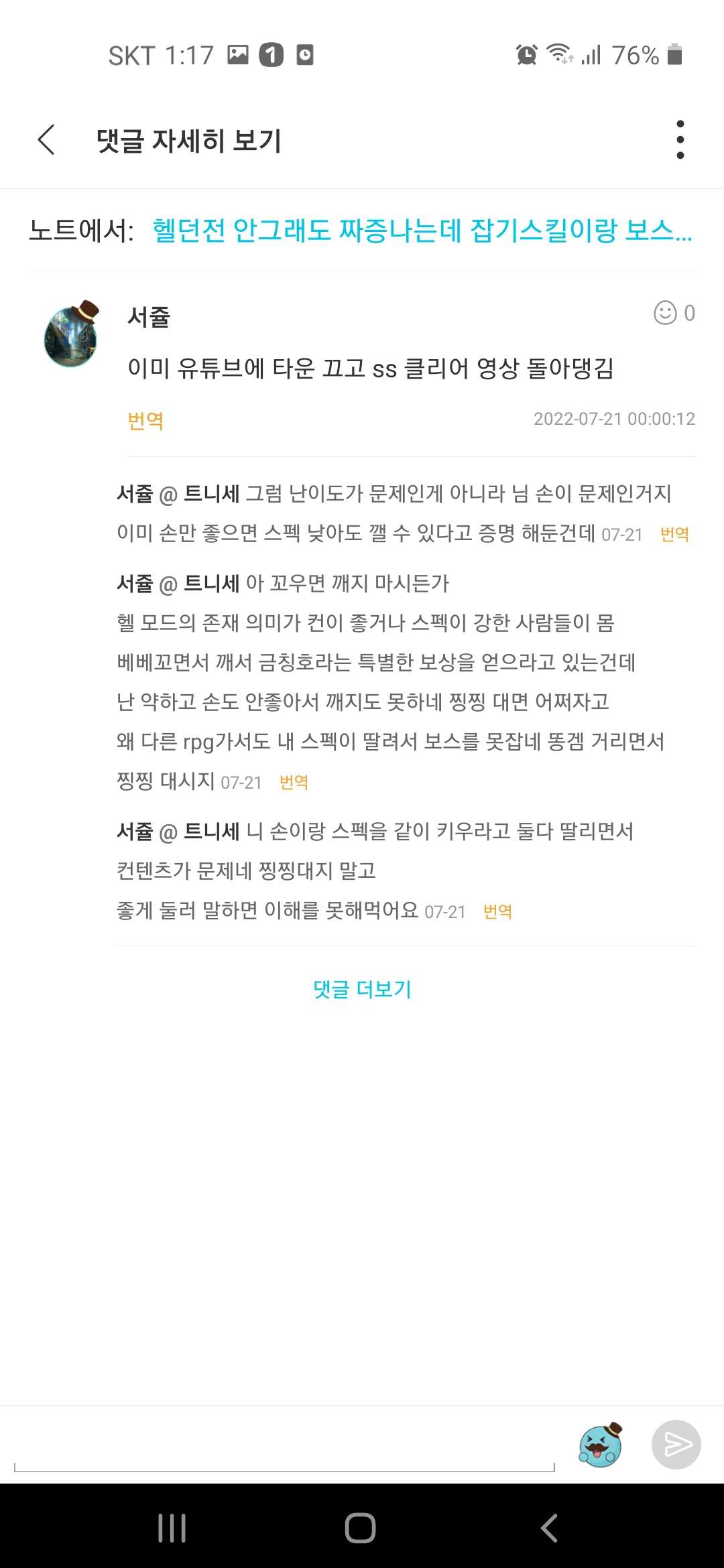Viewport: 724px width, 1568px height.
Task: Translate the comment dated 2022-07-21 00:00:12
Action: (145, 421)
